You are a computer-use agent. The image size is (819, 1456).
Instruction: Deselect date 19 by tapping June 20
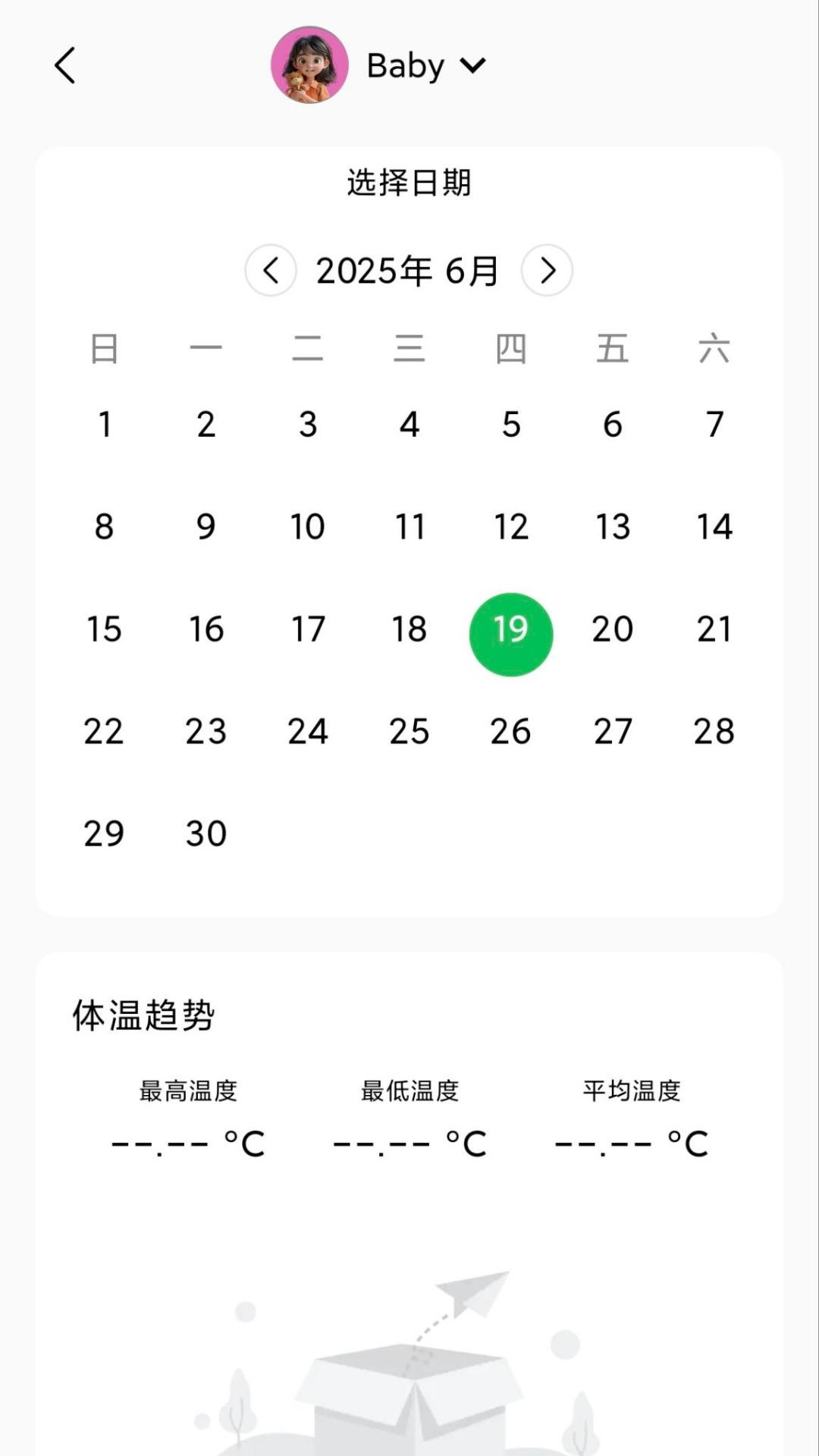[613, 629]
